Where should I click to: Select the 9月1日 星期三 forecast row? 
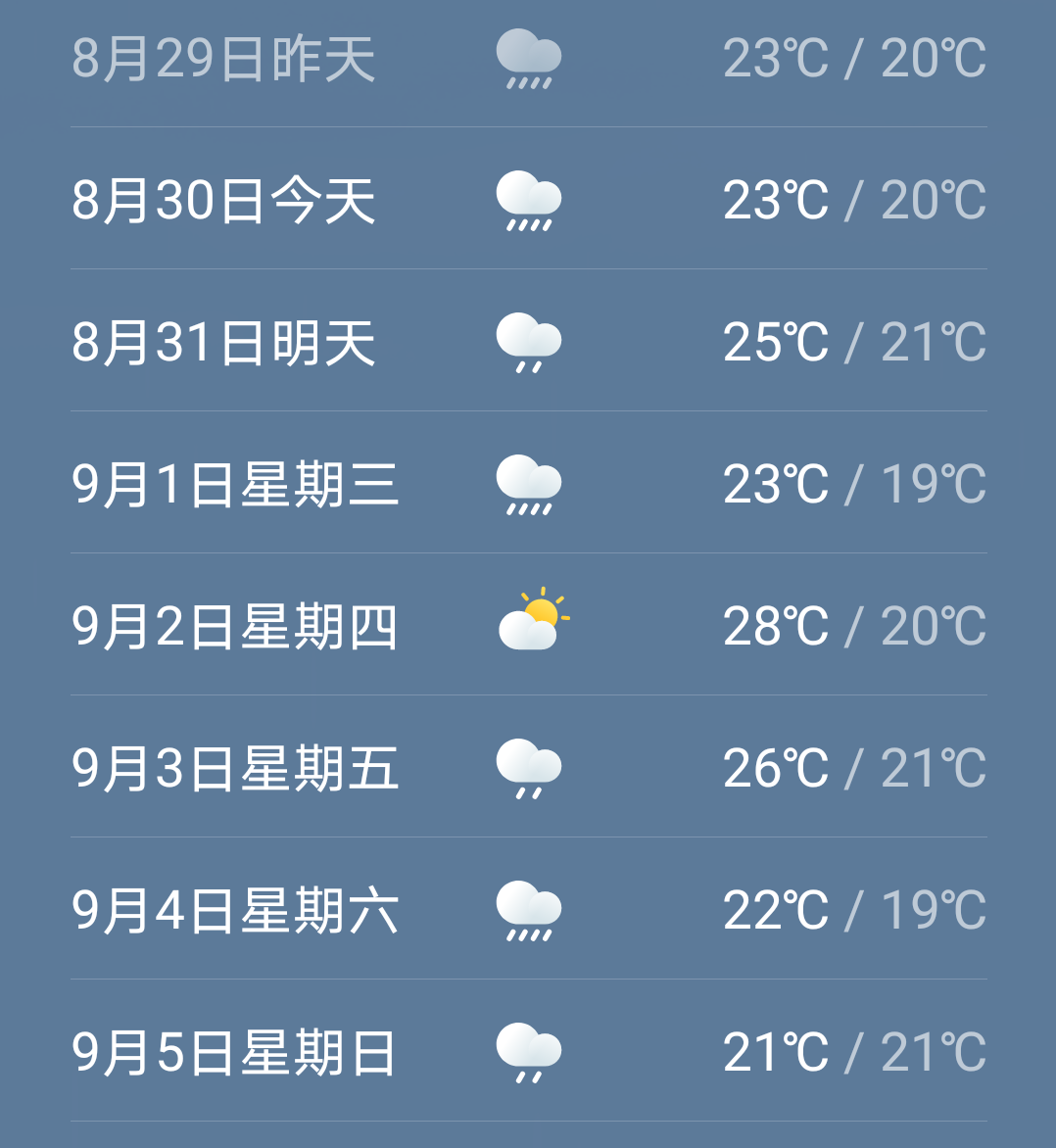[528, 484]
